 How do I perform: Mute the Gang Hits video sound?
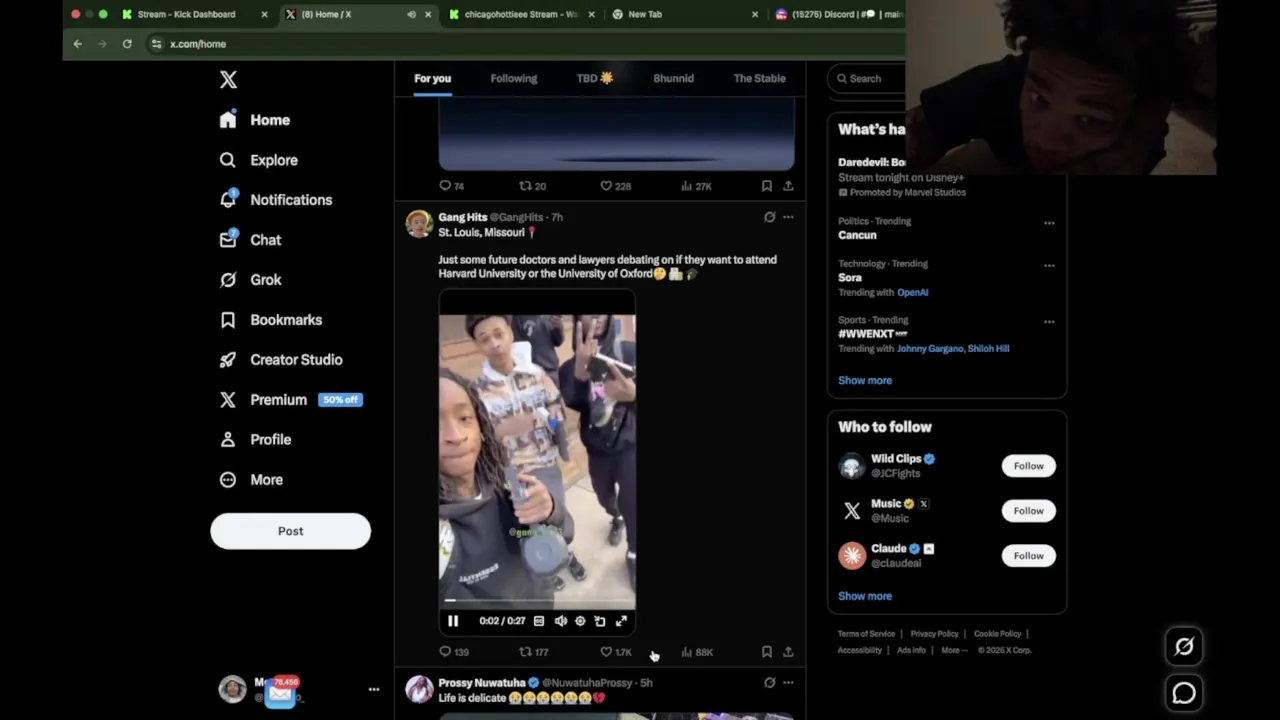coord(560,621)
